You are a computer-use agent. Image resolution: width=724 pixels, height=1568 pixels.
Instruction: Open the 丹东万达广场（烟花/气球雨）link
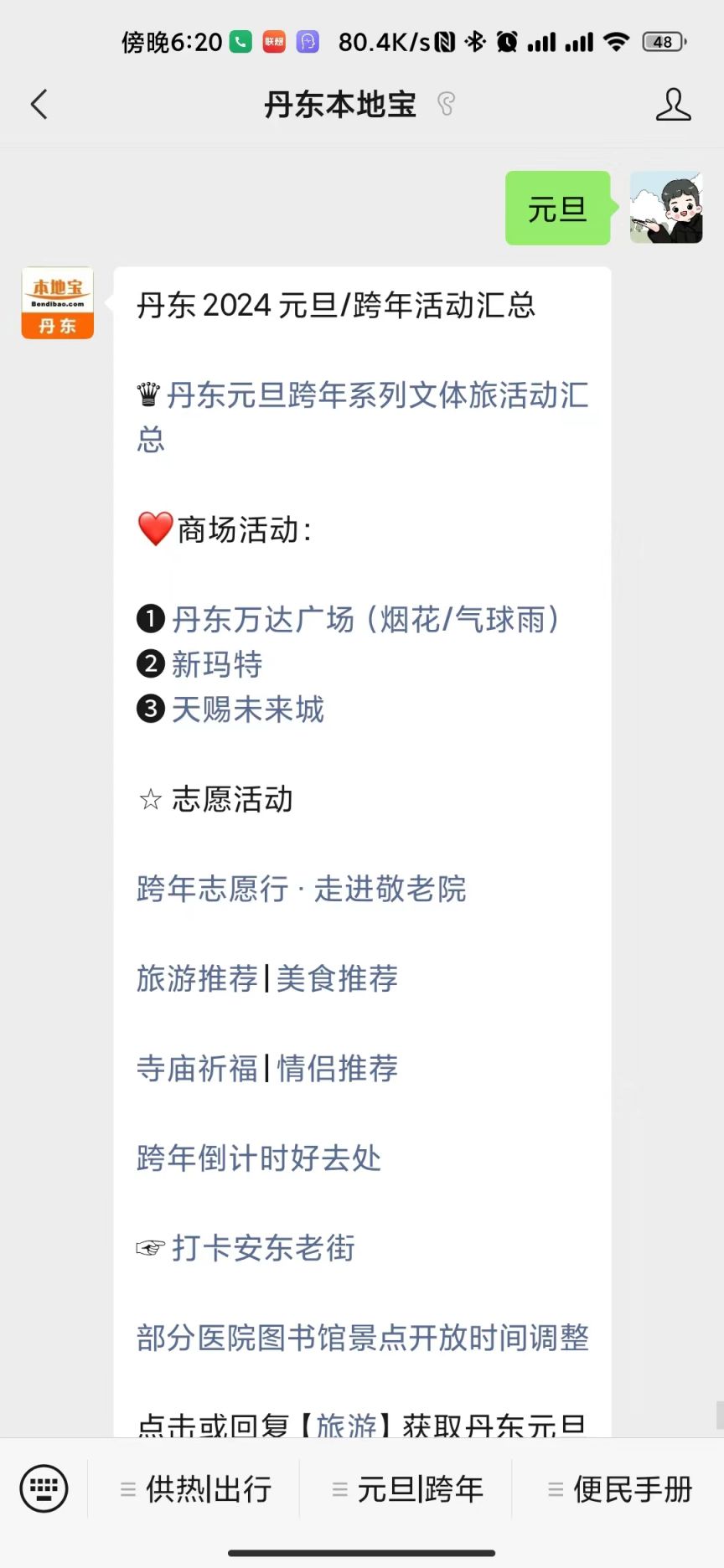(x=366, y=620)
